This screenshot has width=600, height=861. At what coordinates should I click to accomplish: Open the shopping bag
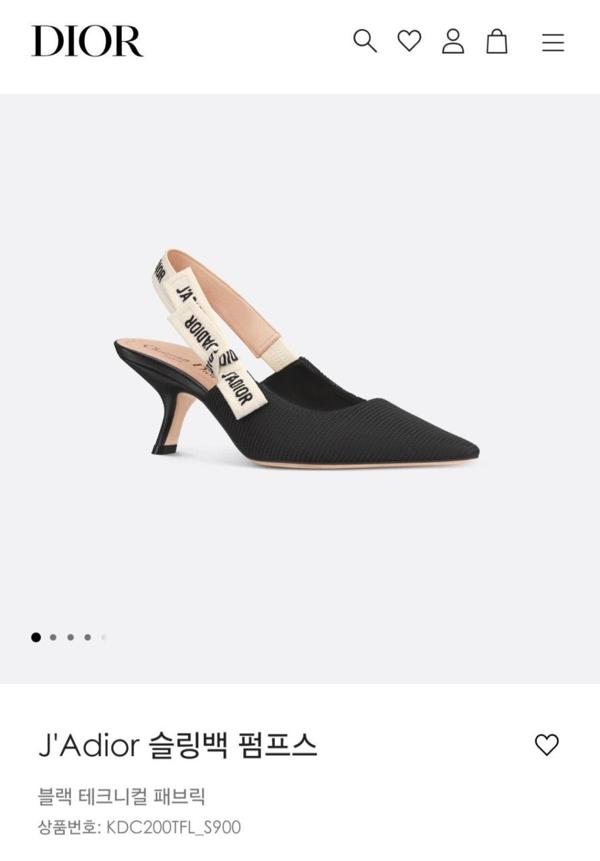click(x=497, y=41)
